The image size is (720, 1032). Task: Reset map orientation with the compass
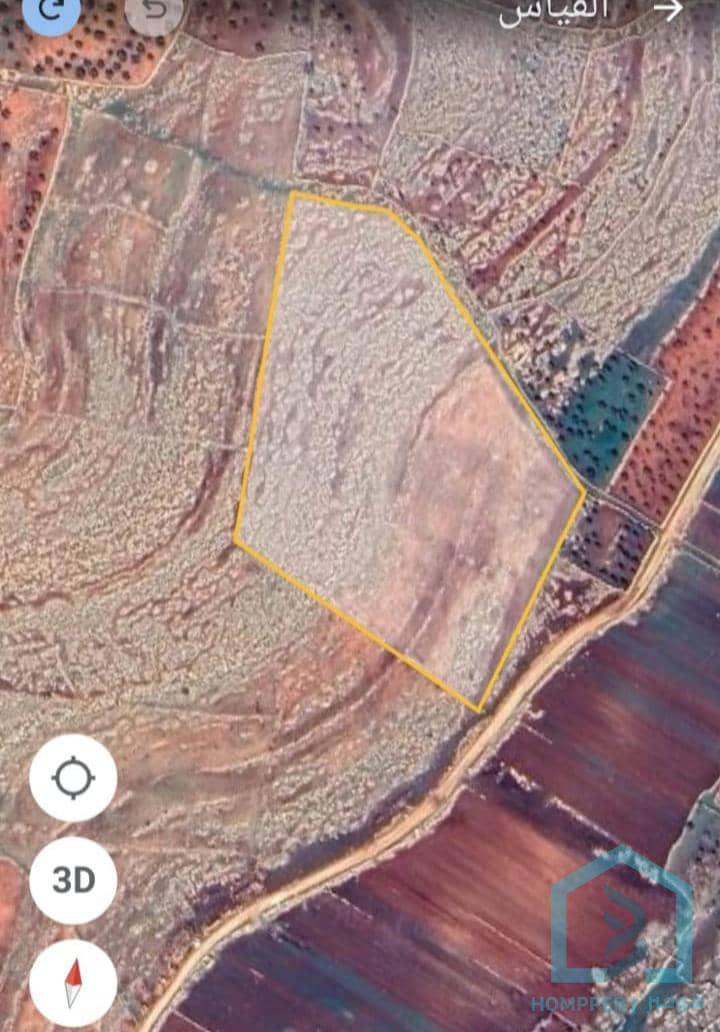click(x=73, y=982)
